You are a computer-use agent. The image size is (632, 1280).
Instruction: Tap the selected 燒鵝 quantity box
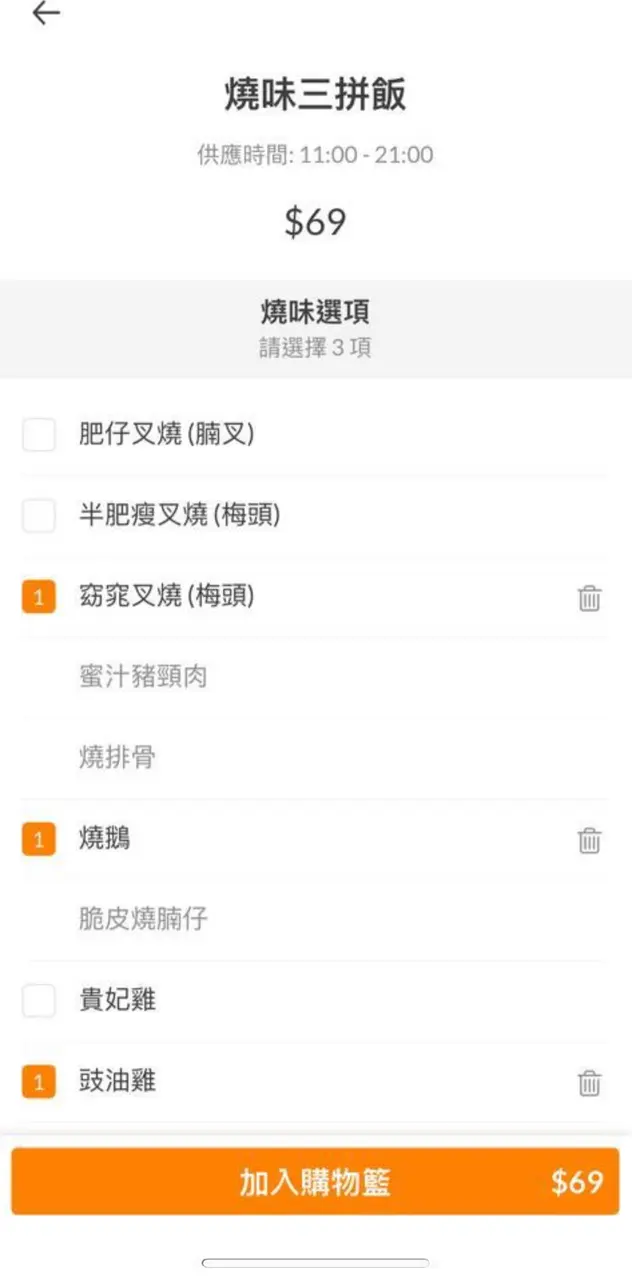(39, 840)
